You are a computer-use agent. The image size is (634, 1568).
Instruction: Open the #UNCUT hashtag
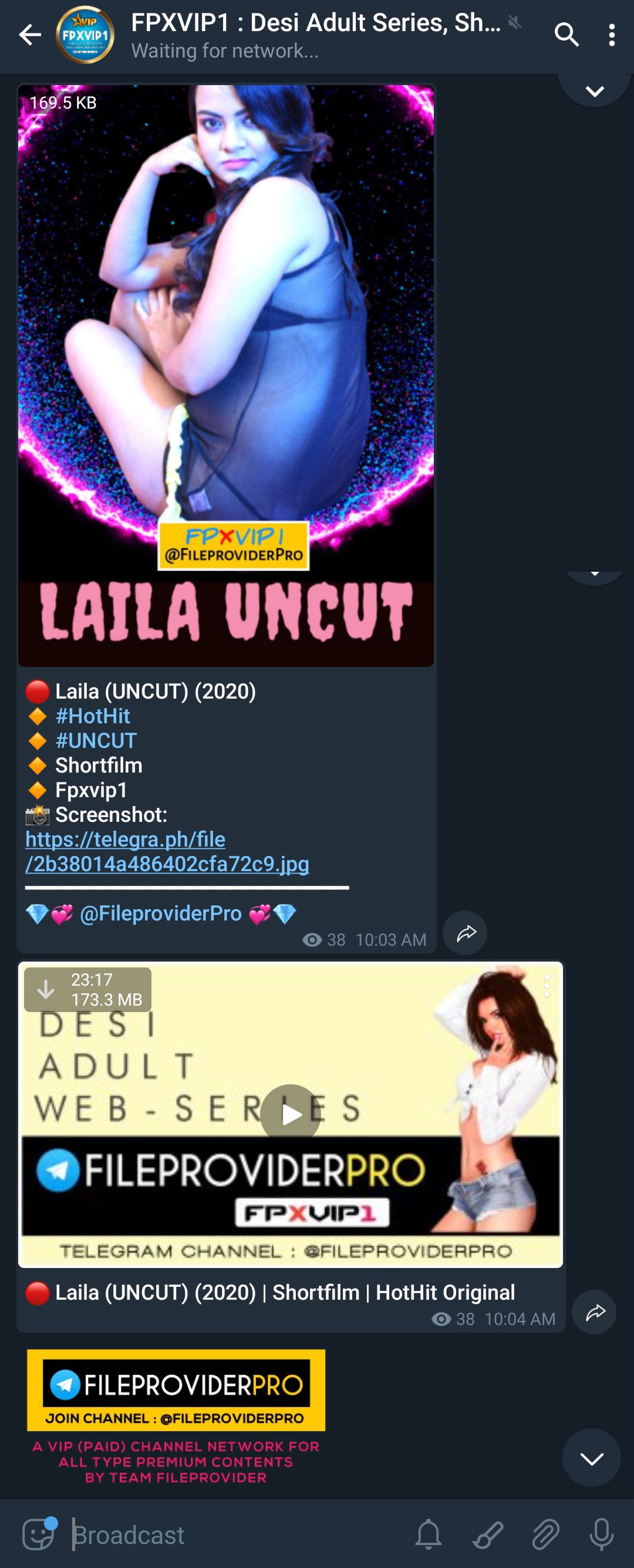96,740
